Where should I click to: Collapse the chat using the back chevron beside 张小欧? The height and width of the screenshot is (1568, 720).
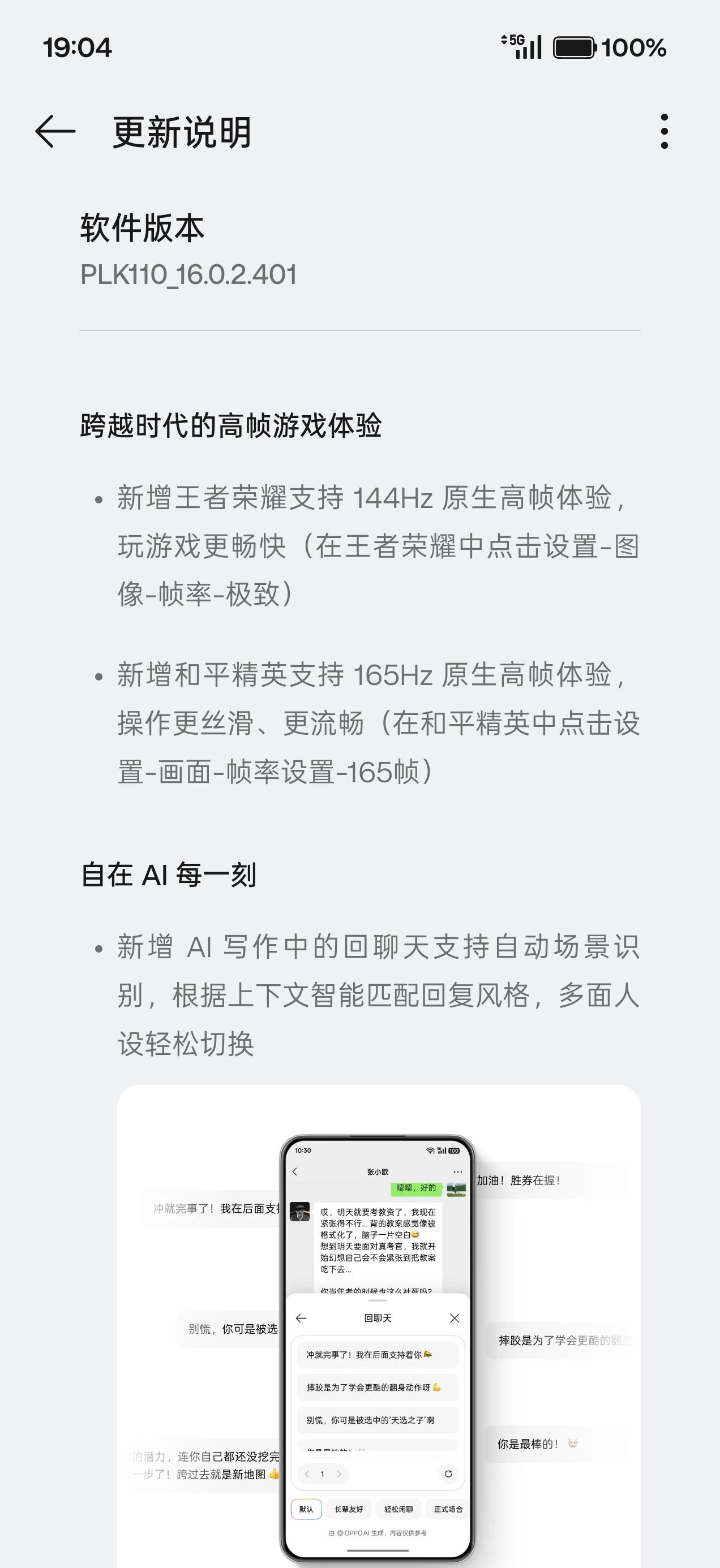pyautogui.click(x=295, y=1171)
